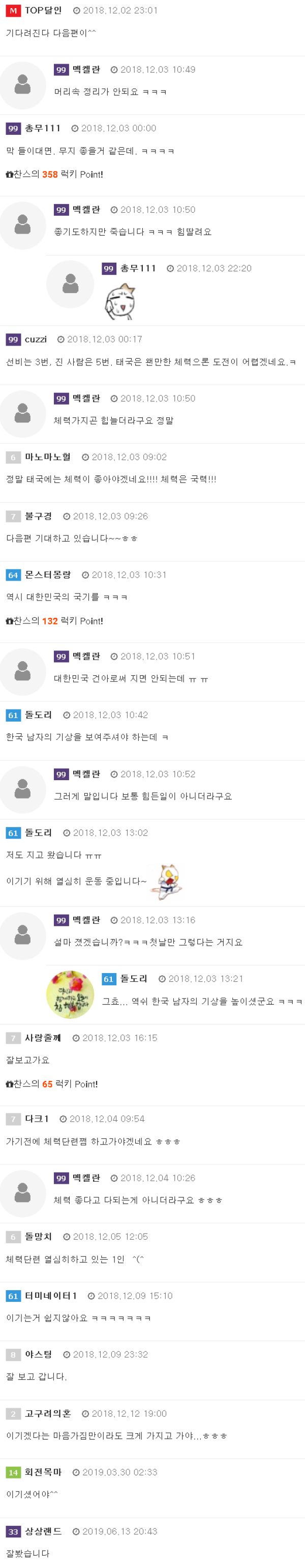This screenshot has height=1568, width=305.
Task: Tap the username 회전목마
Action: [x=43, y=1471]
